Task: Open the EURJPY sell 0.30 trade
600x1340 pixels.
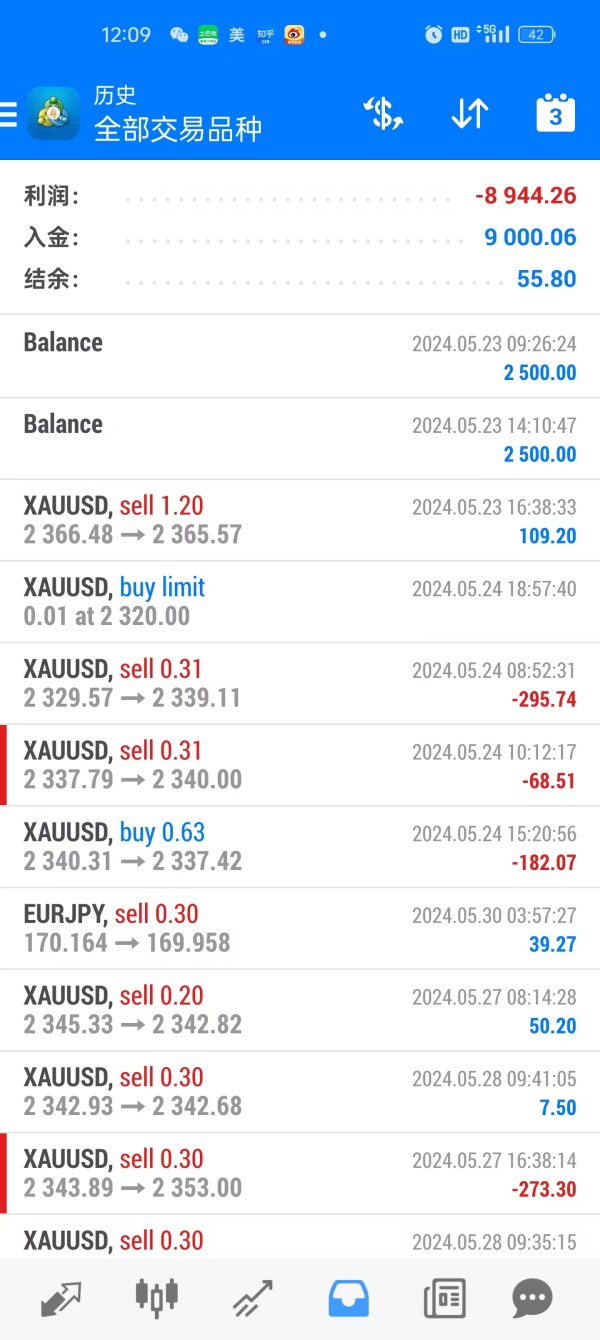Action: pyautogui.click(x=300, y=928)
